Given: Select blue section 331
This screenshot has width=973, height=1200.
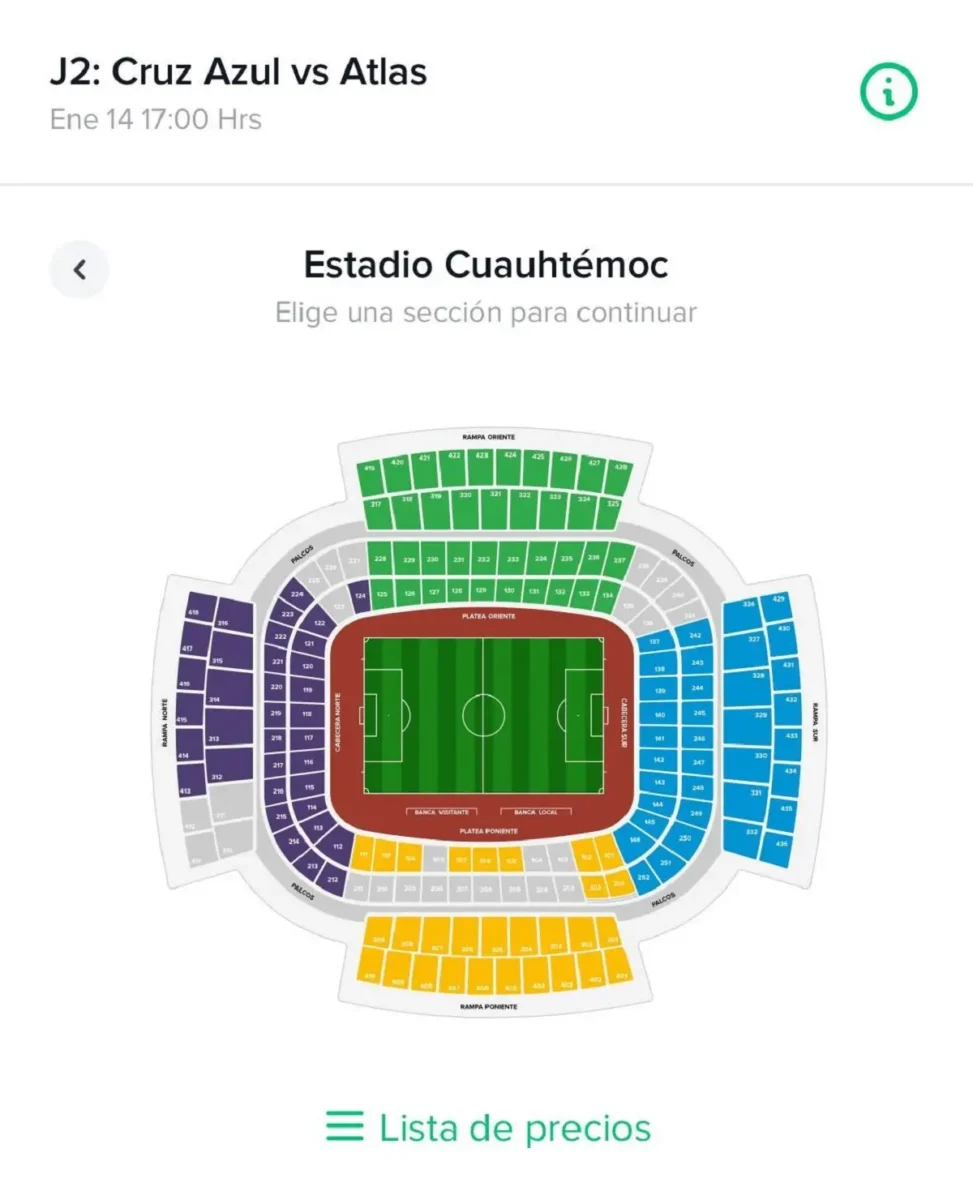Looking at the screenshot, I should [x=757, y=793].
